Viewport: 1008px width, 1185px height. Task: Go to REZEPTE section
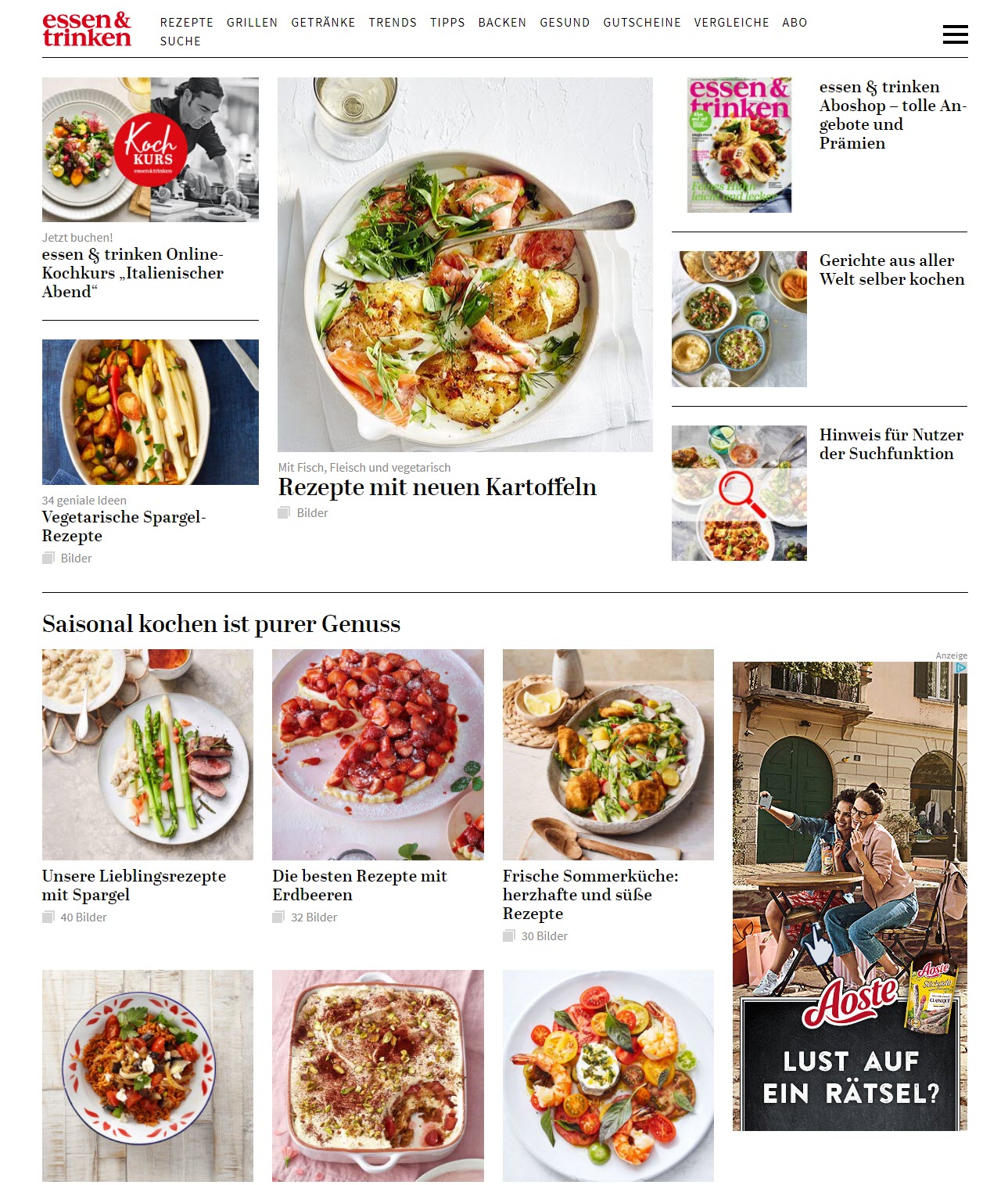(x=186, y=23)
